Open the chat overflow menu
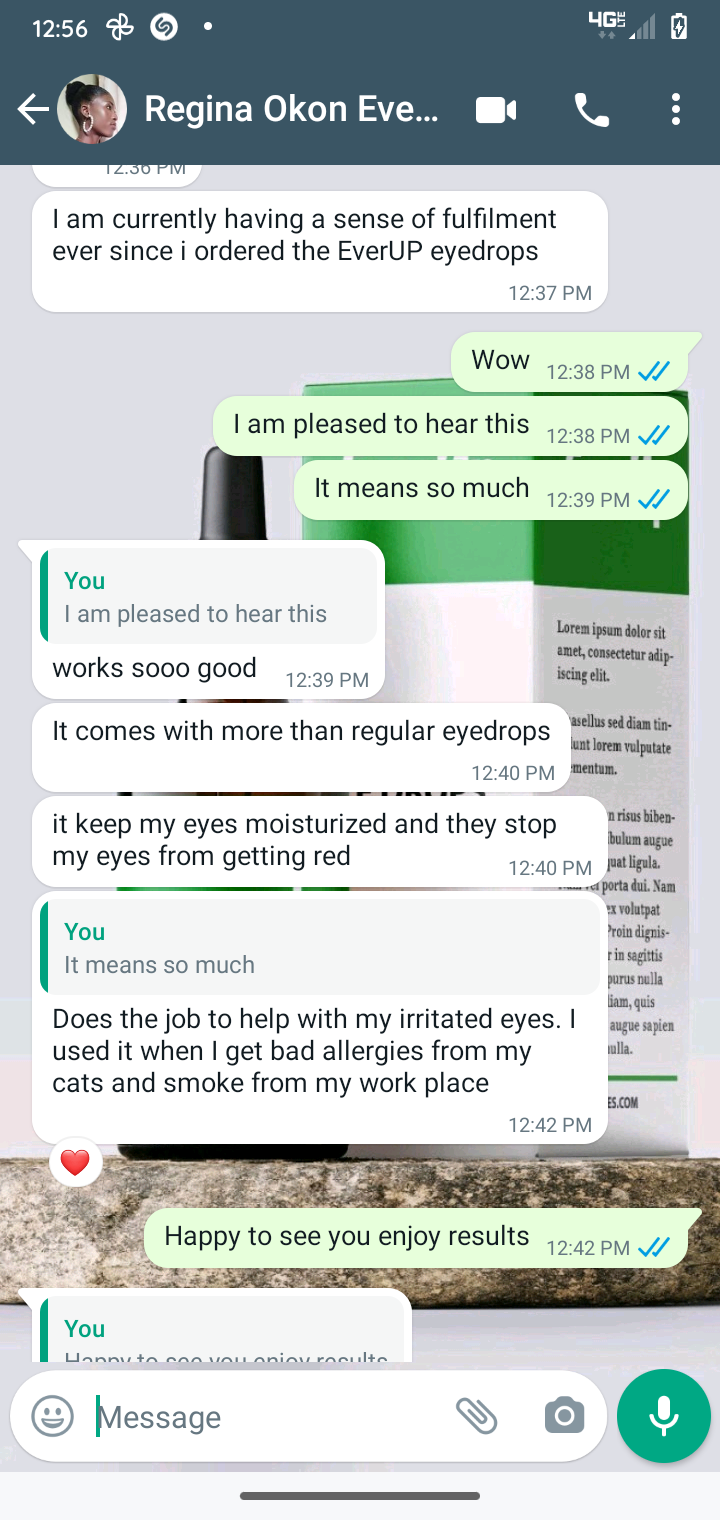Screen dimensions: 720x1520 point(676,110)
